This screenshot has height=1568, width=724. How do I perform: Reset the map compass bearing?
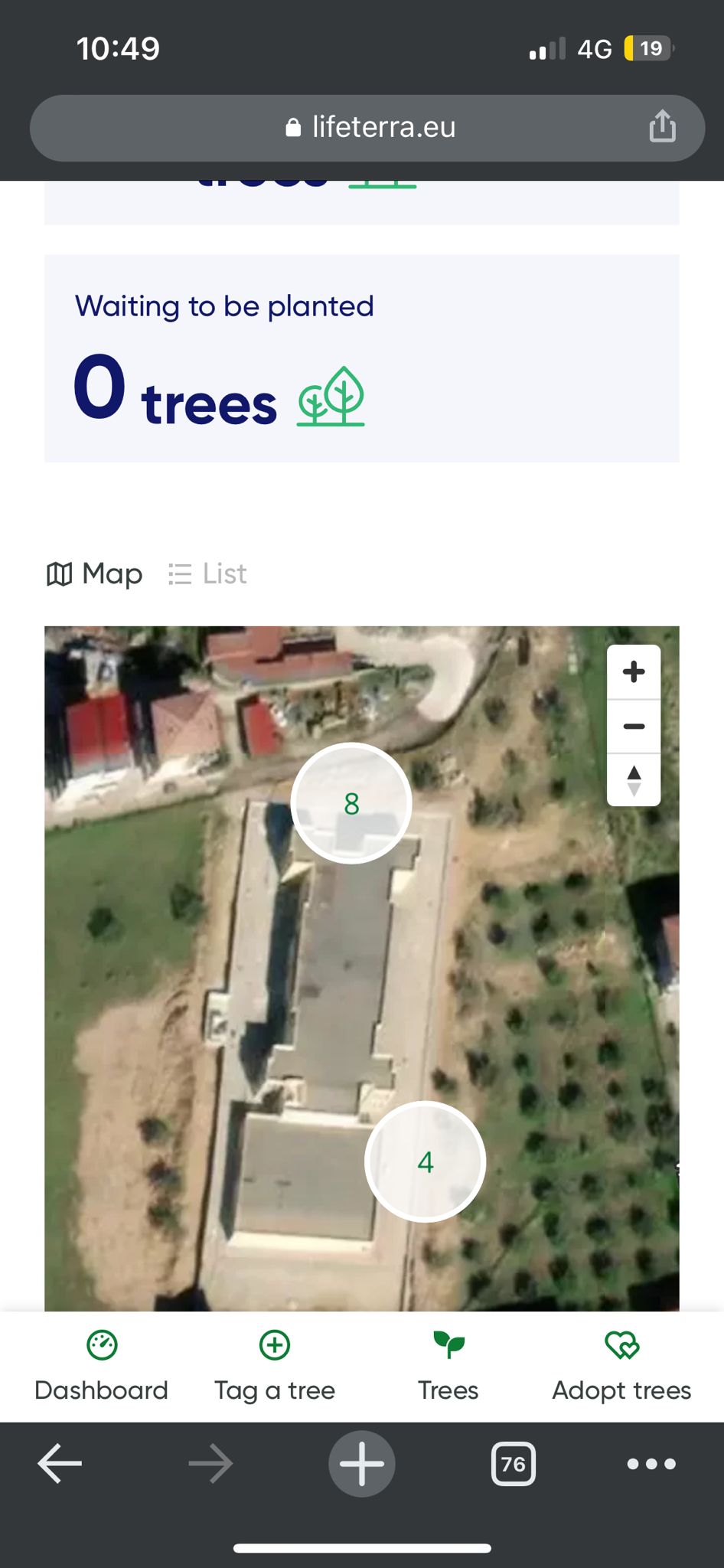coord(634,780)
